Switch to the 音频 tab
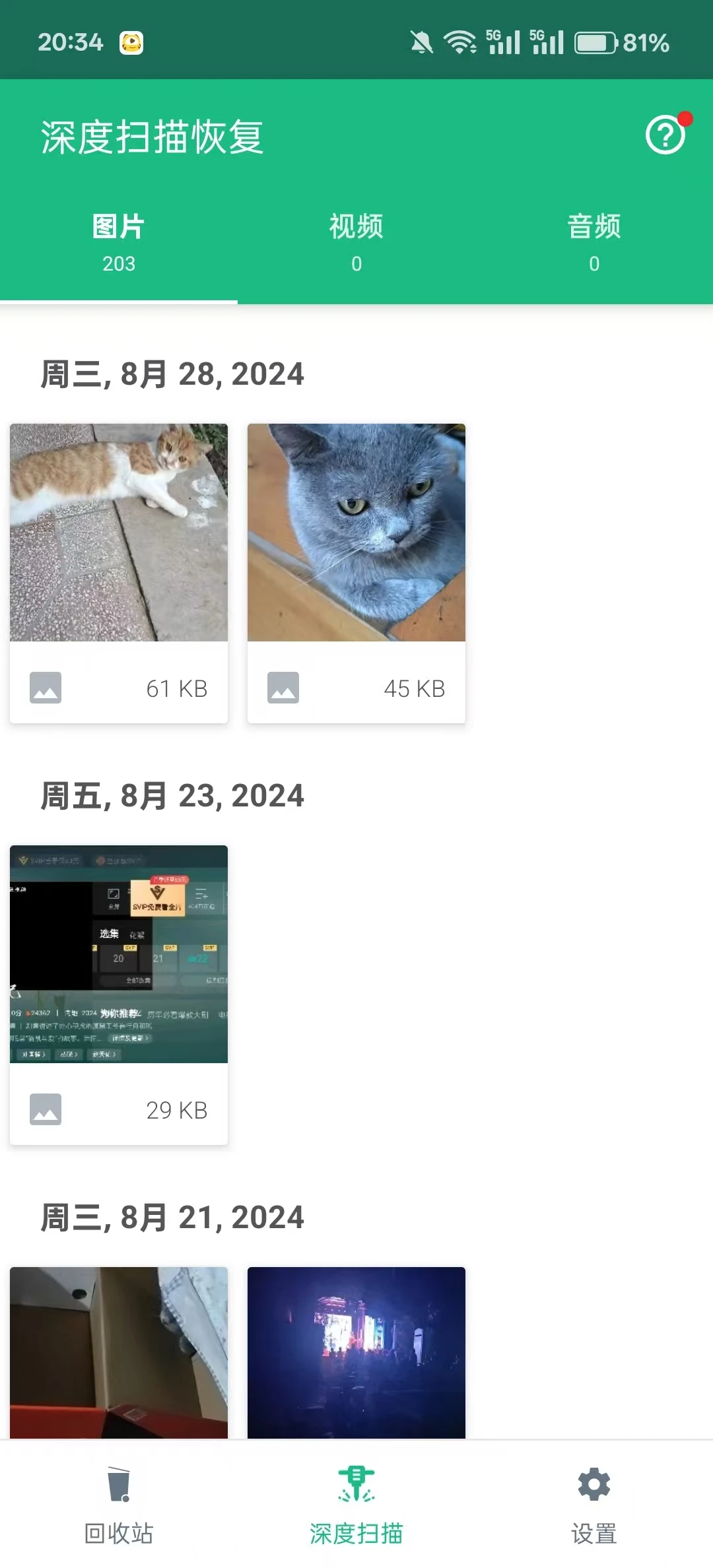713x1568 pixels. (593, 243)
